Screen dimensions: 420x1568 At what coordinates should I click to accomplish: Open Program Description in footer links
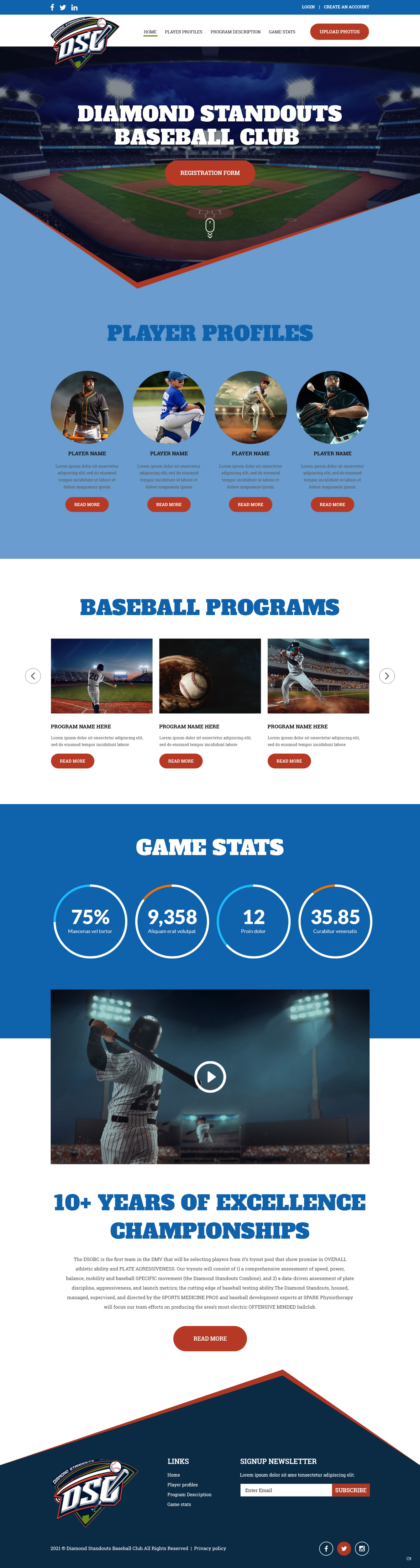click(x=189, y=1494)
